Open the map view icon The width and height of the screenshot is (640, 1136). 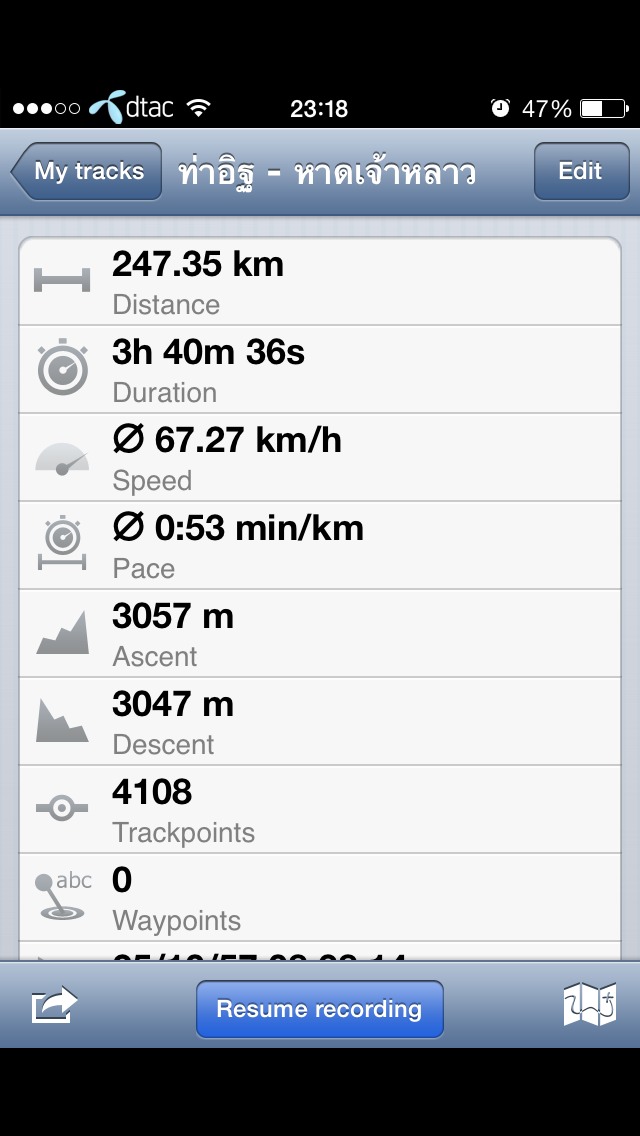[x=590, y=1005]
